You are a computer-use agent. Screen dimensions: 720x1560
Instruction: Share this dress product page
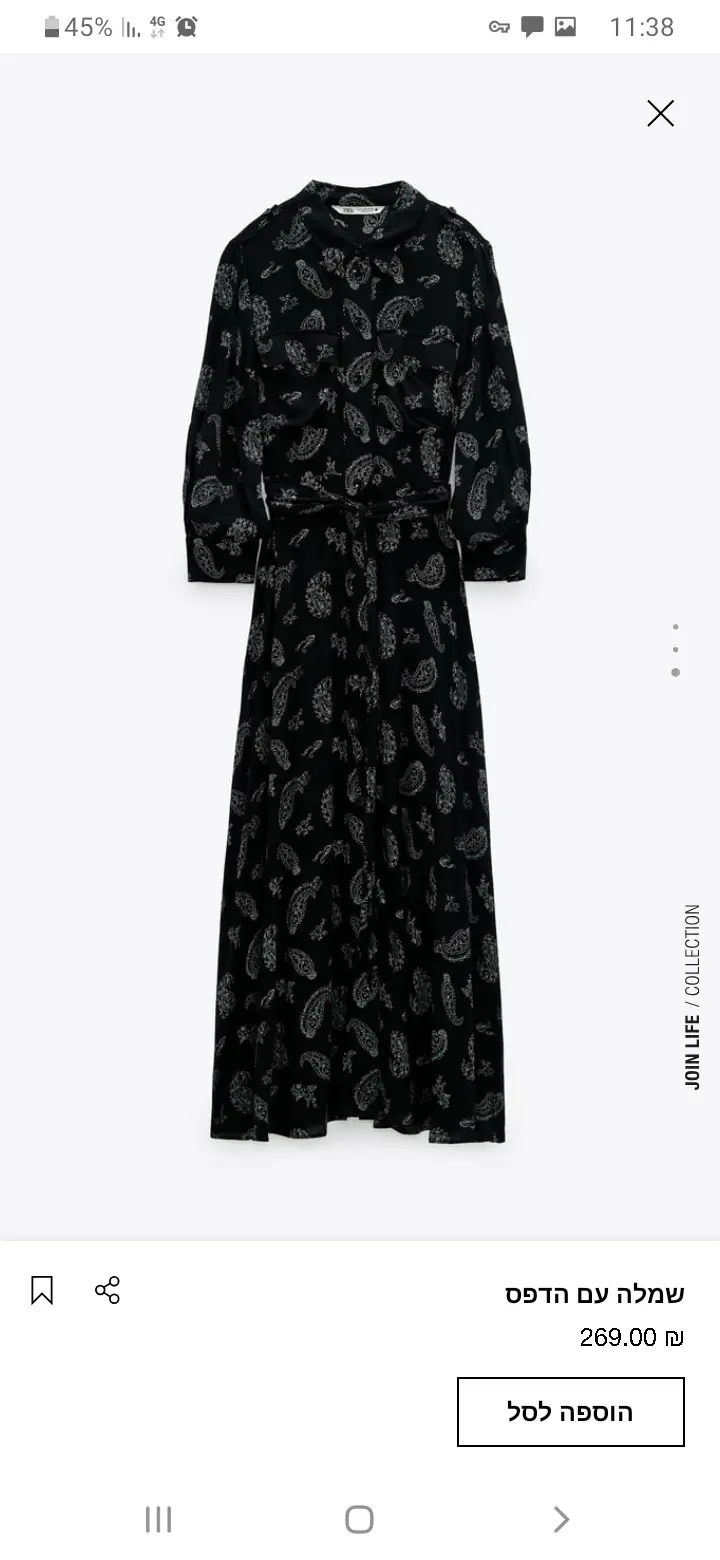(107, 1290)
